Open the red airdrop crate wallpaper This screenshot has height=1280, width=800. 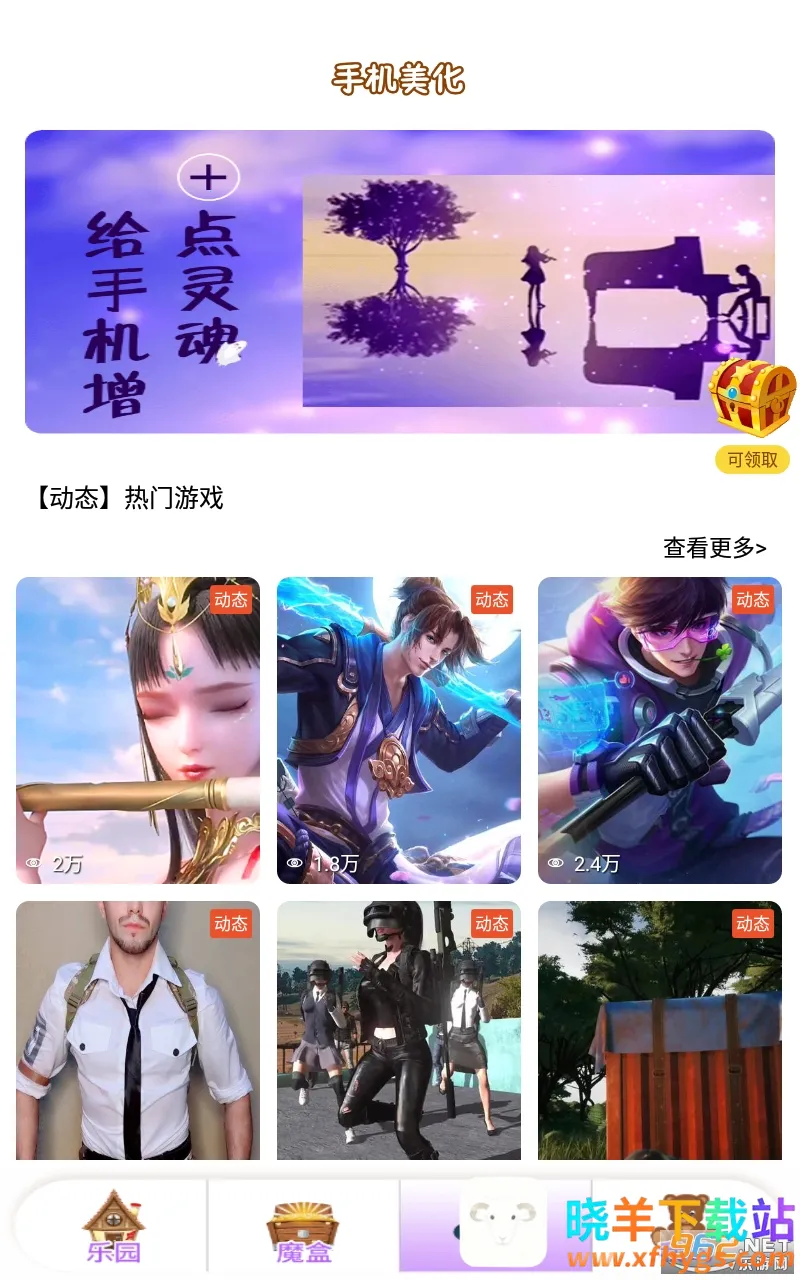click(x=660, y=1030)
